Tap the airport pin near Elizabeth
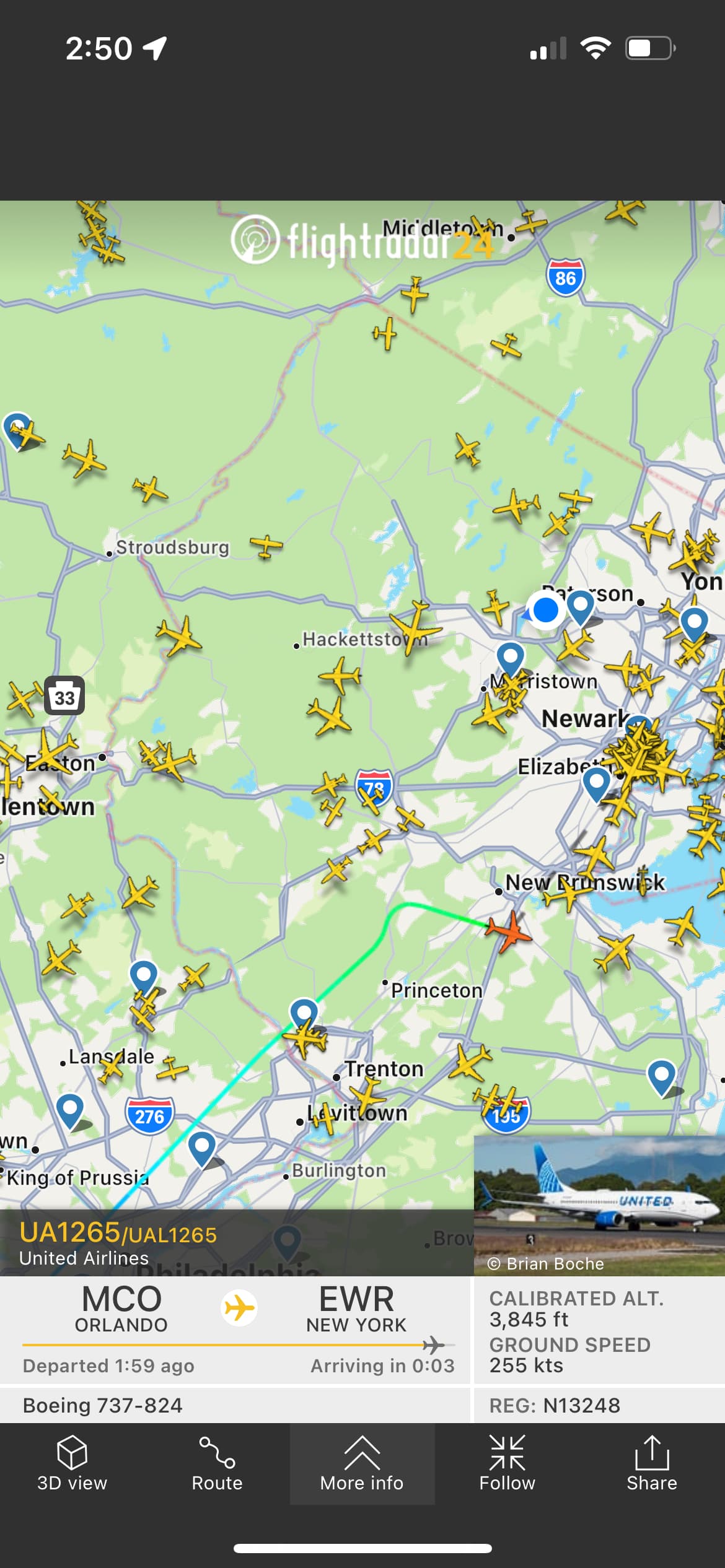Image resolution: width=725 pixels, height=1568 pixels. 597,785
